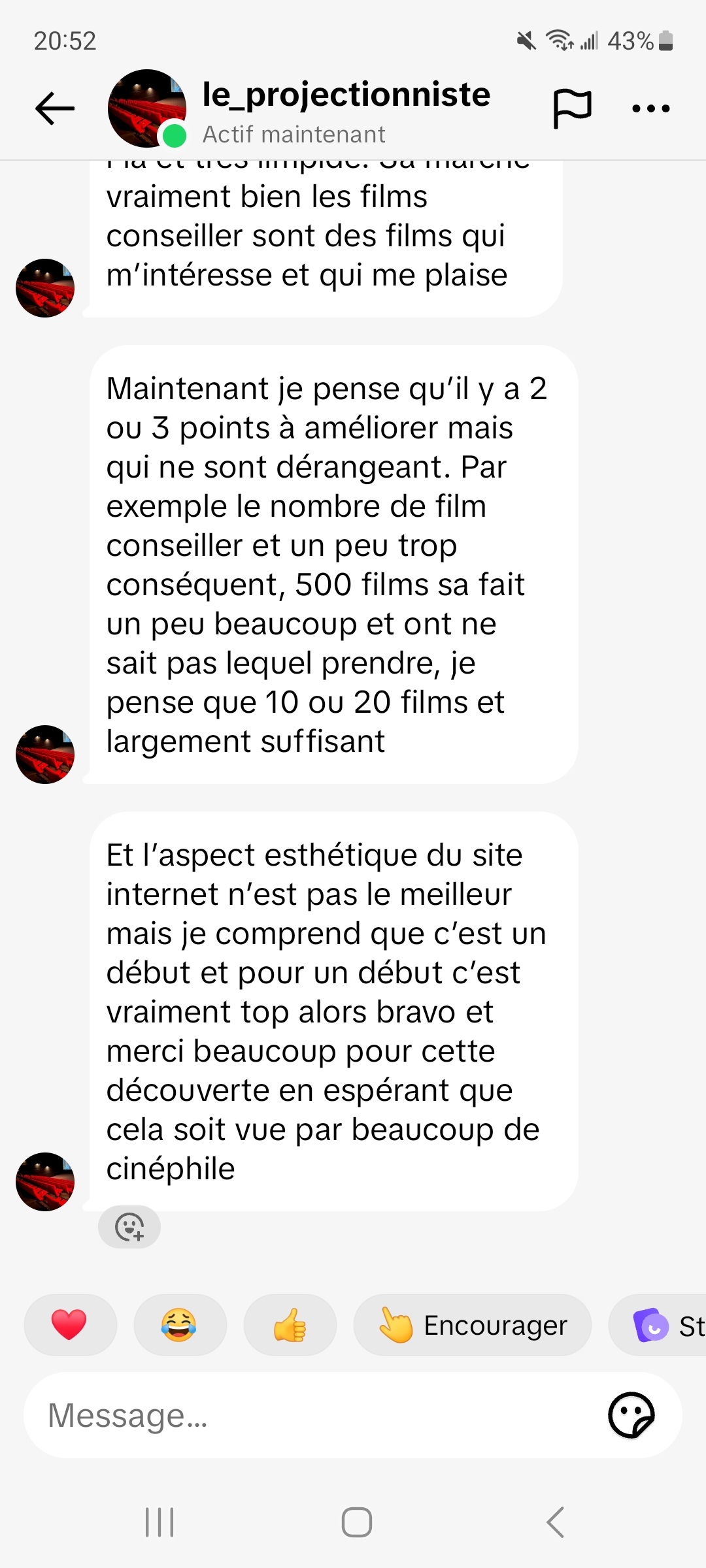Tap the flag icon in the header
The width and height of the screenshot is (706, 1568).
[x=572, y=108]
